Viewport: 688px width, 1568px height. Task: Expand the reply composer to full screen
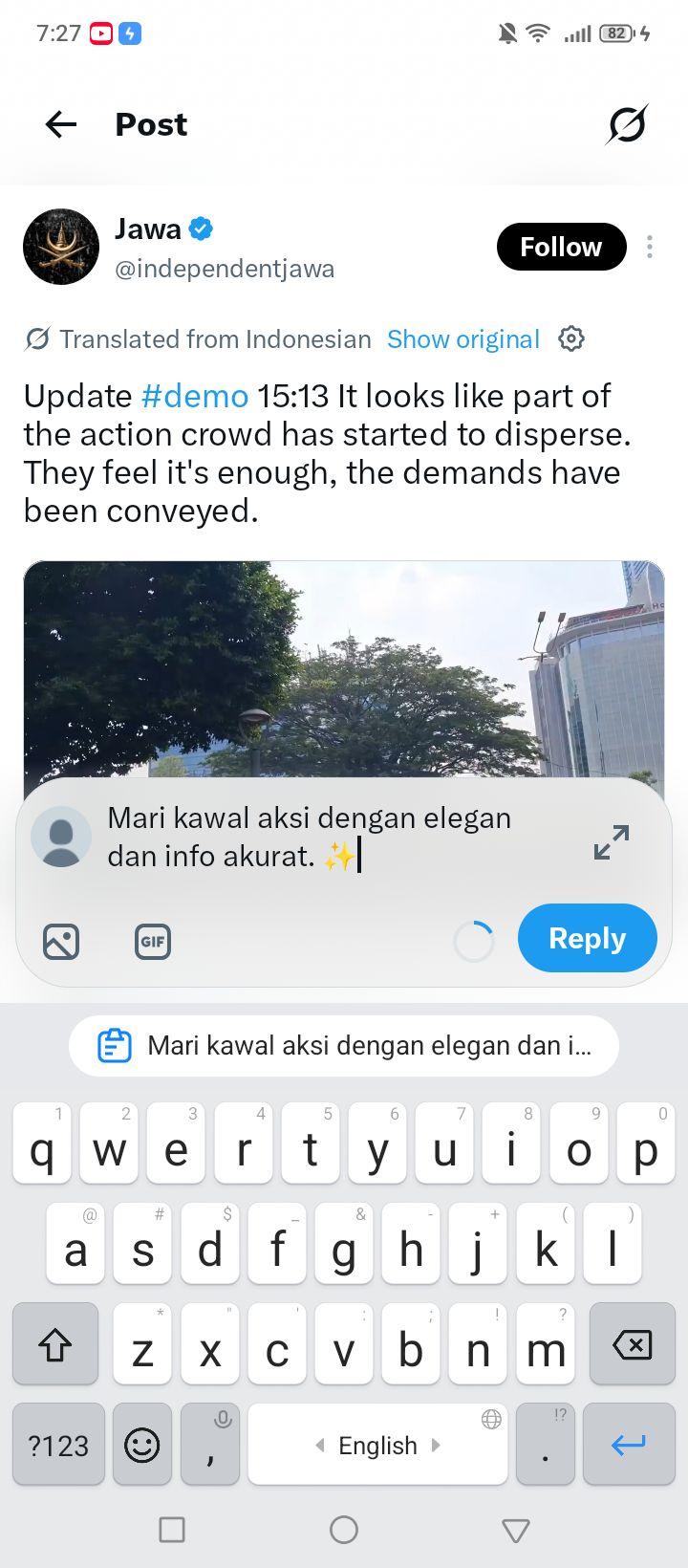click(612, 841)
